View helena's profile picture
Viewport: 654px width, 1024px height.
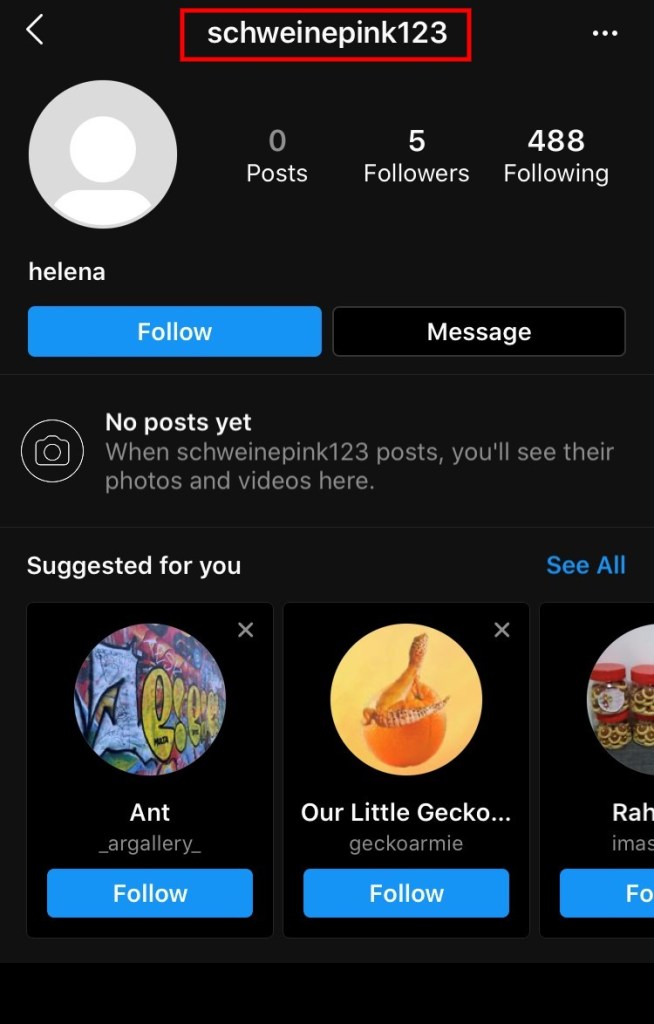tap(103, 155)
